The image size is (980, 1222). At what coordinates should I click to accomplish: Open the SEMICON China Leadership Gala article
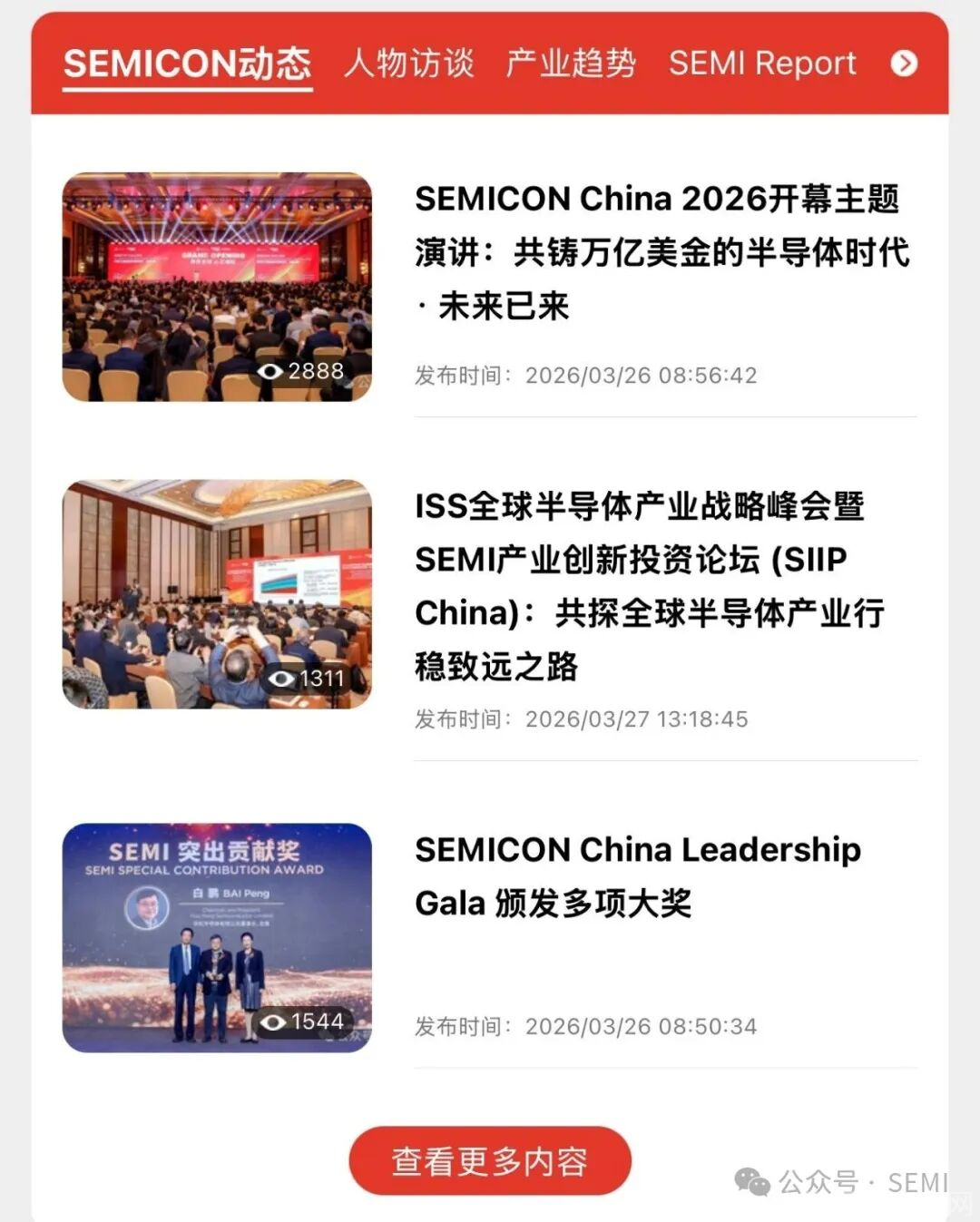tap(638, 875)
